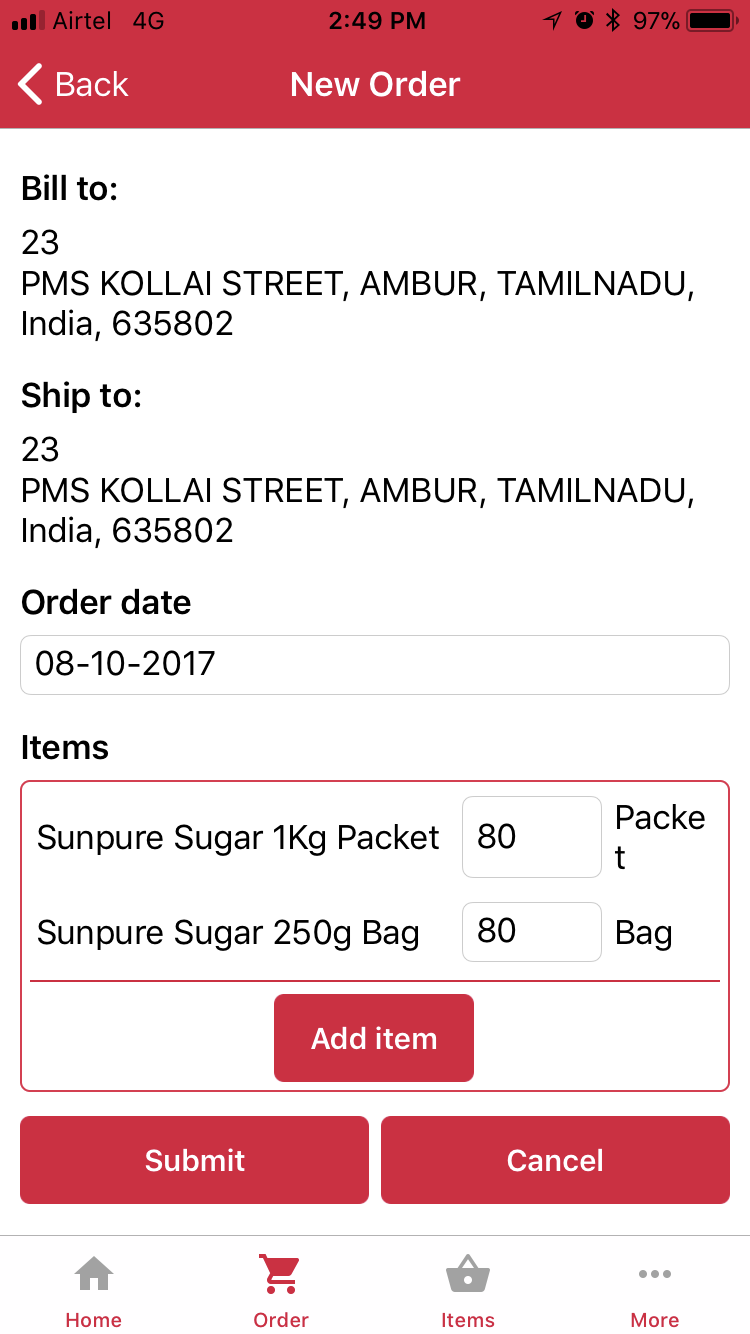Screen dimensions: 750x1334
Task: Submit the new order
Action: (194, 1160)
